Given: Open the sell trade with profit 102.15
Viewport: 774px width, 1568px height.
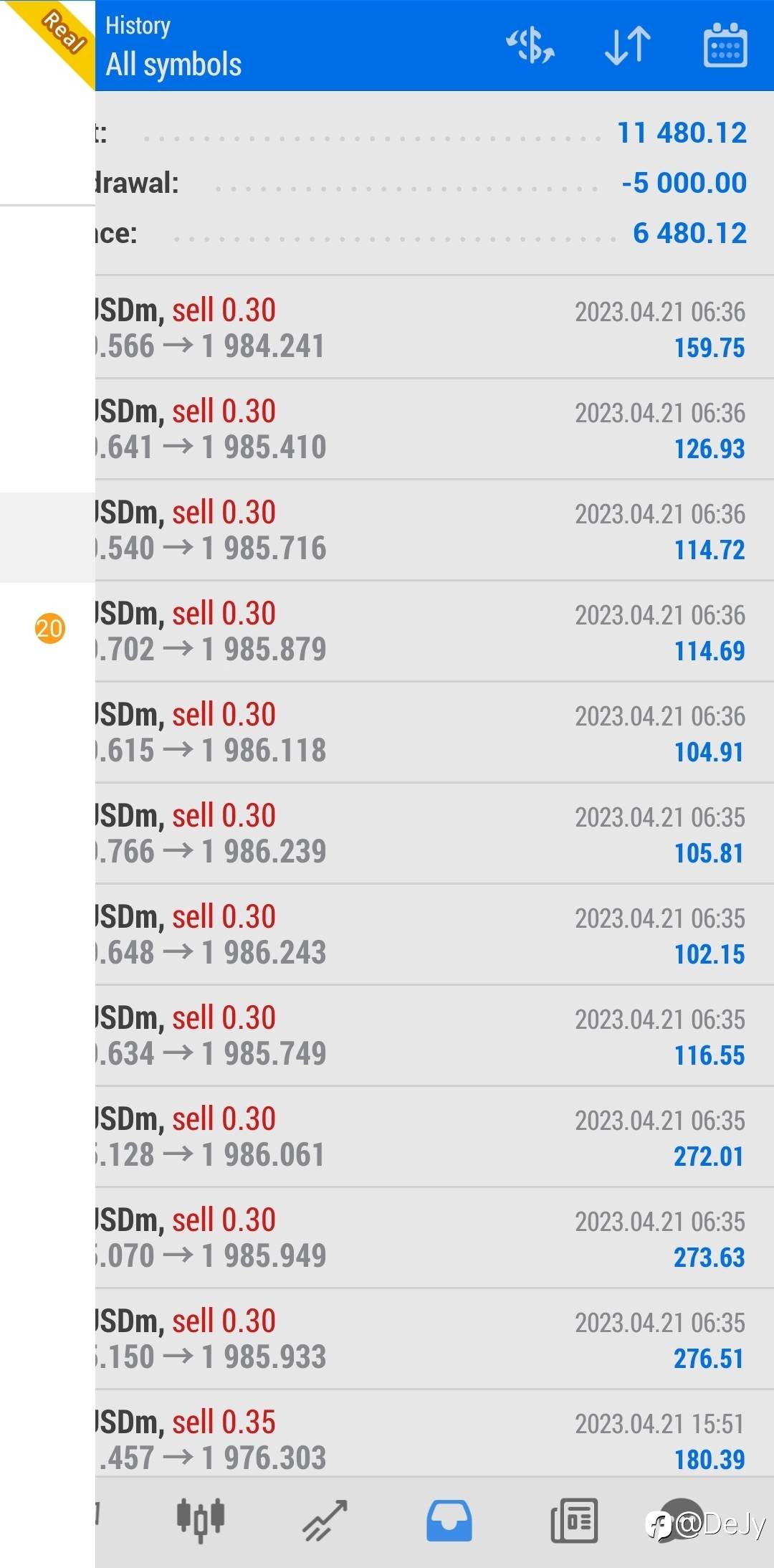Looking at the screenshot, I should [x=434, y=935].
